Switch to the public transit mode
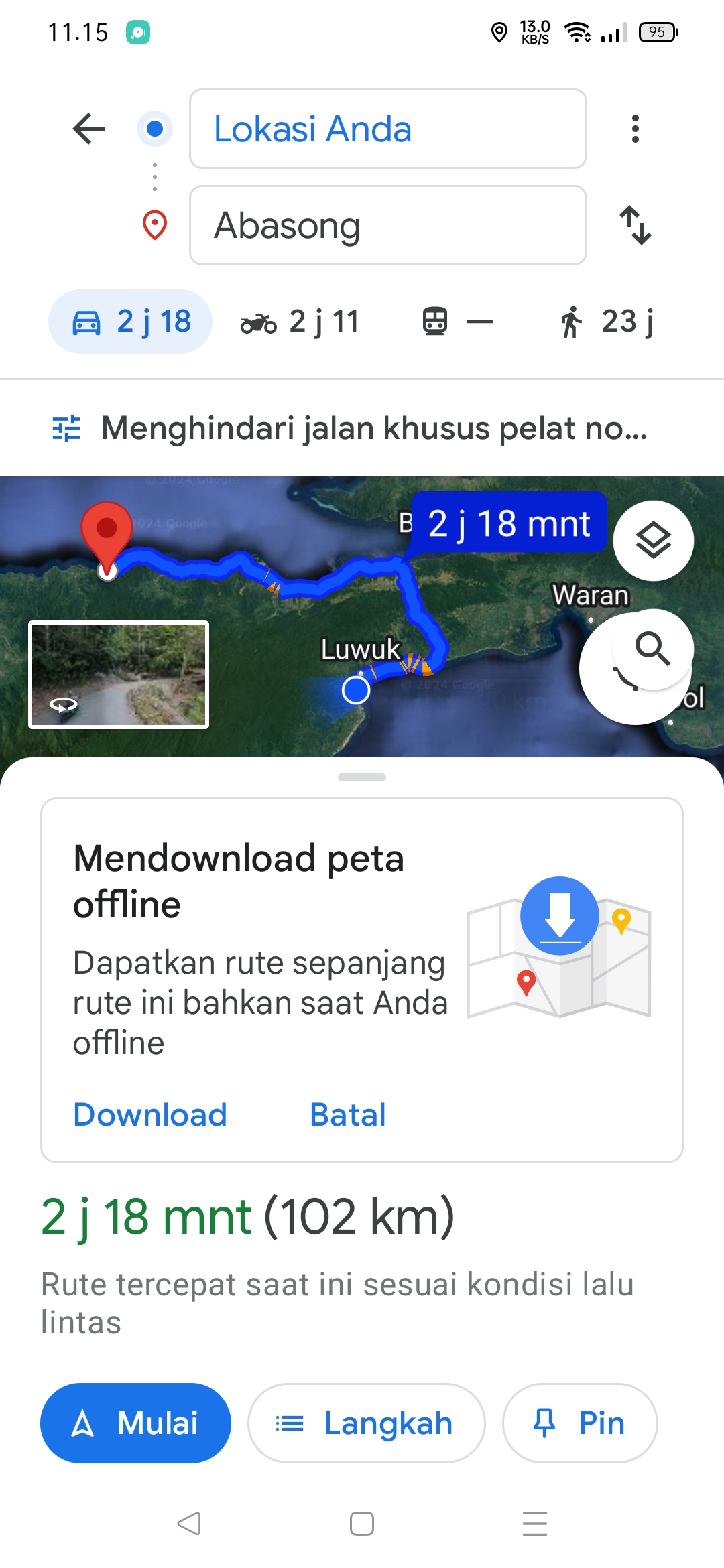 click(x=457, y=322)
